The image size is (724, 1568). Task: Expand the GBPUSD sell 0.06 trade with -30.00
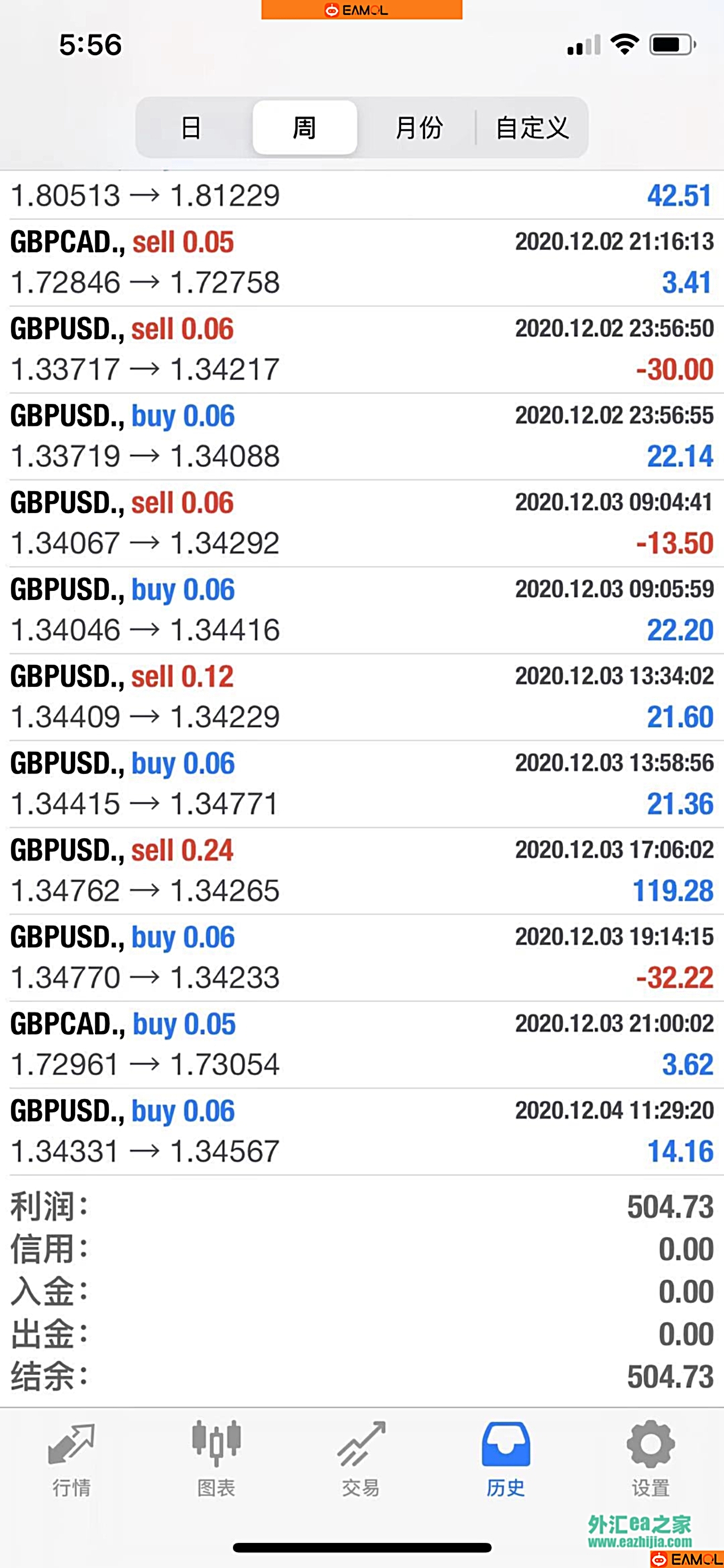362,350
